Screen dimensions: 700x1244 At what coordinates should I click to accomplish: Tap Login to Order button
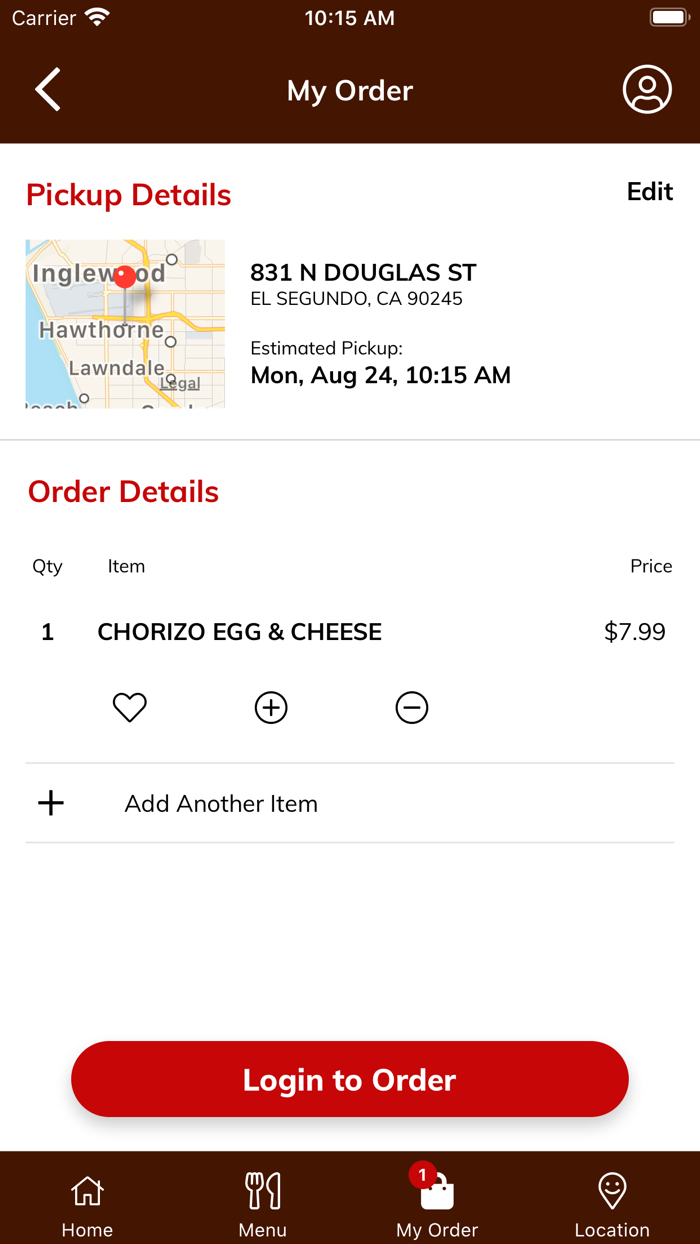[350, 1079]
